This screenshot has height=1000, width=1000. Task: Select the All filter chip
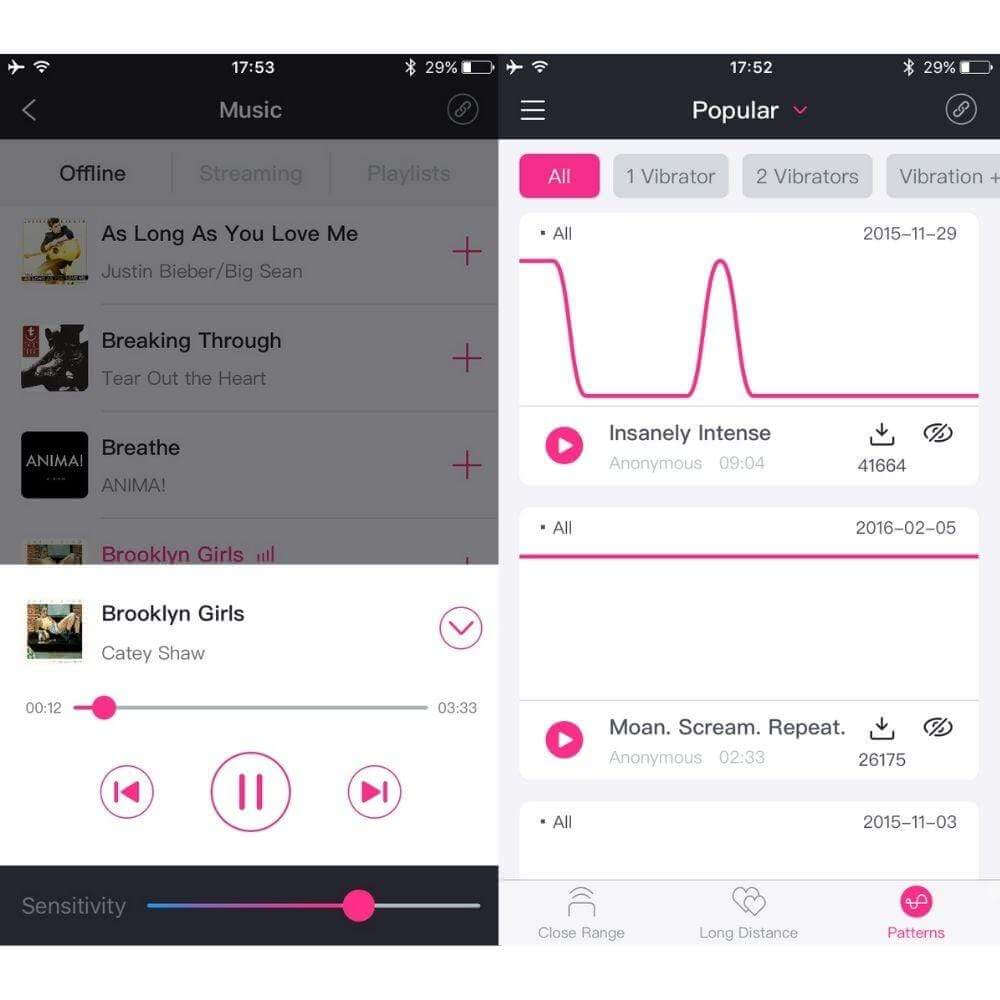[x=559, y=176]
